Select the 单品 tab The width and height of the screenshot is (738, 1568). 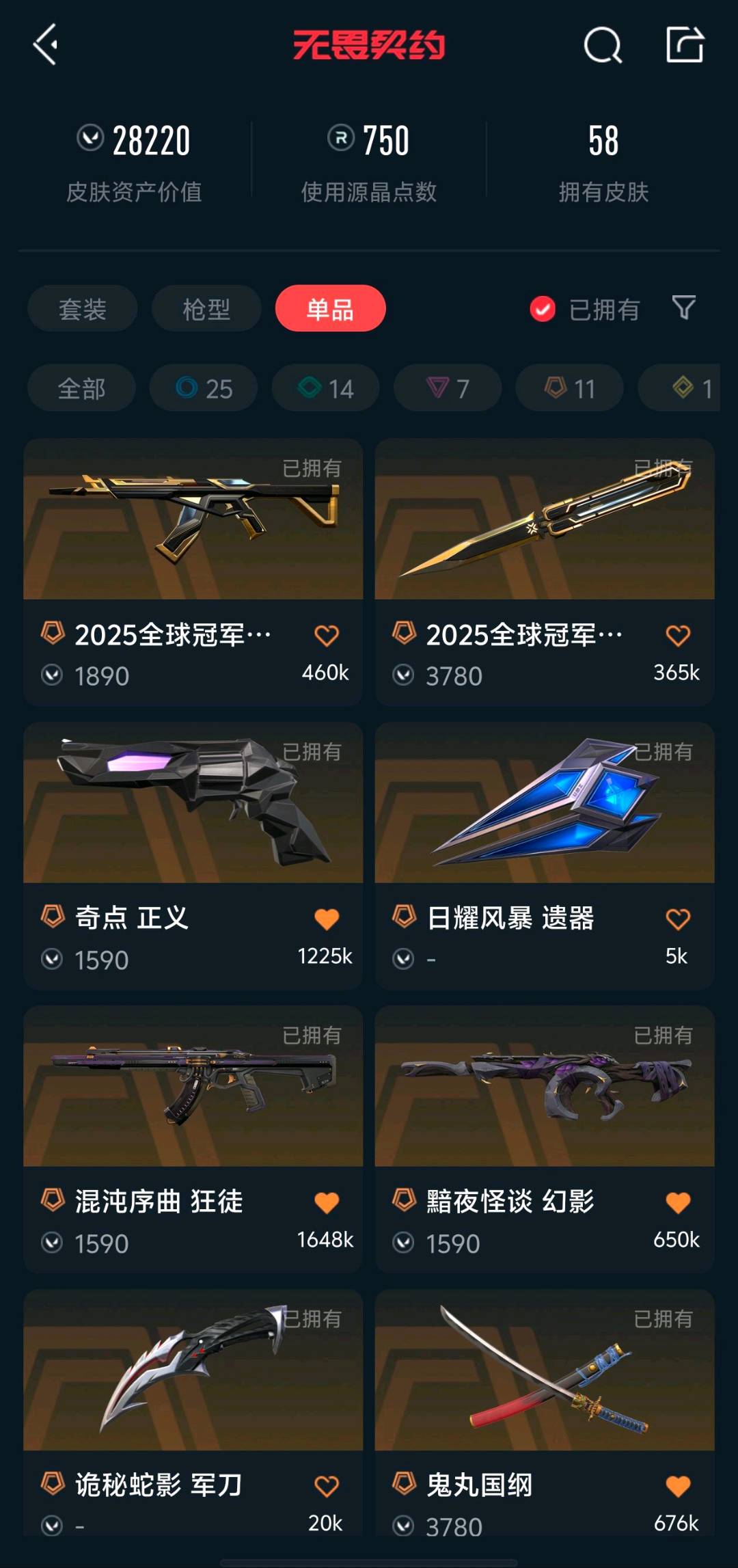(330, 309)
